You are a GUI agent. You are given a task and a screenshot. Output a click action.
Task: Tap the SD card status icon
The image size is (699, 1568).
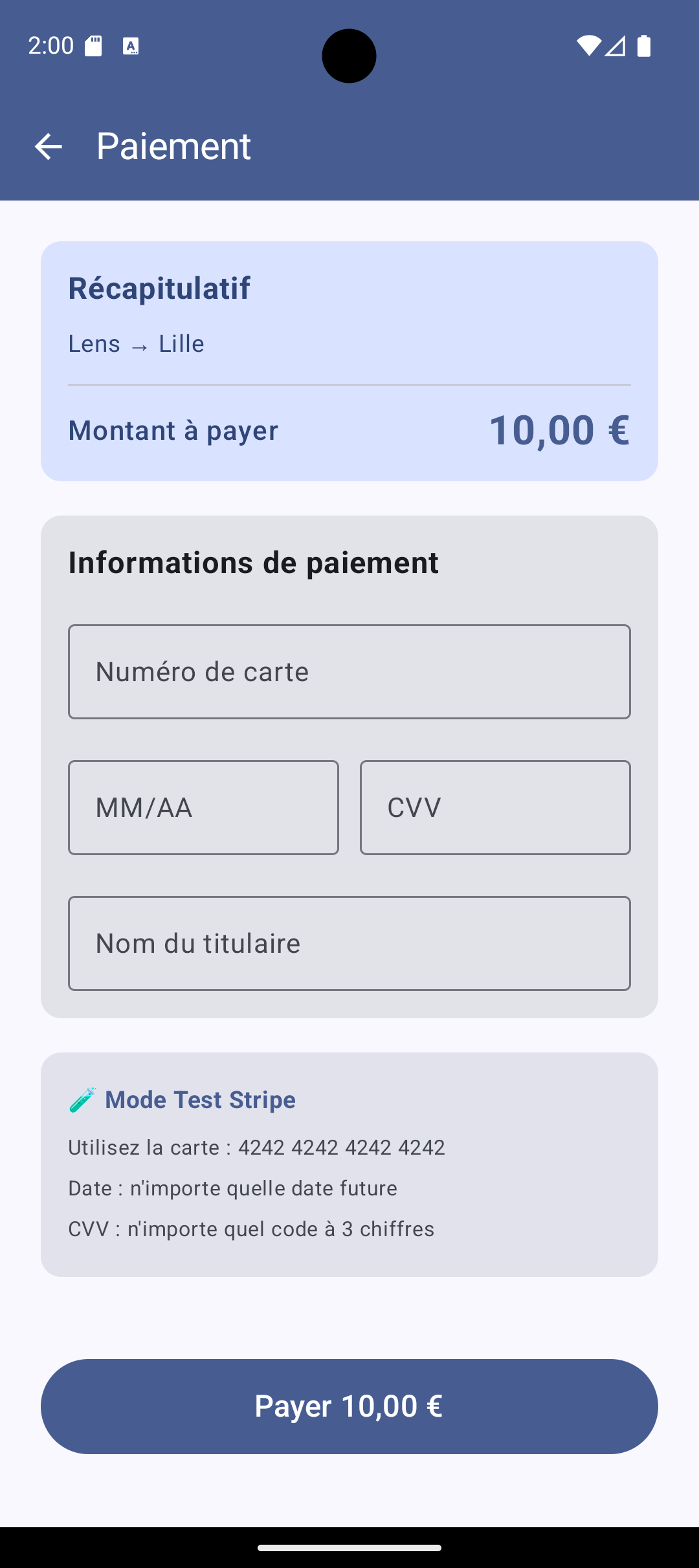(x=94, y=45)
